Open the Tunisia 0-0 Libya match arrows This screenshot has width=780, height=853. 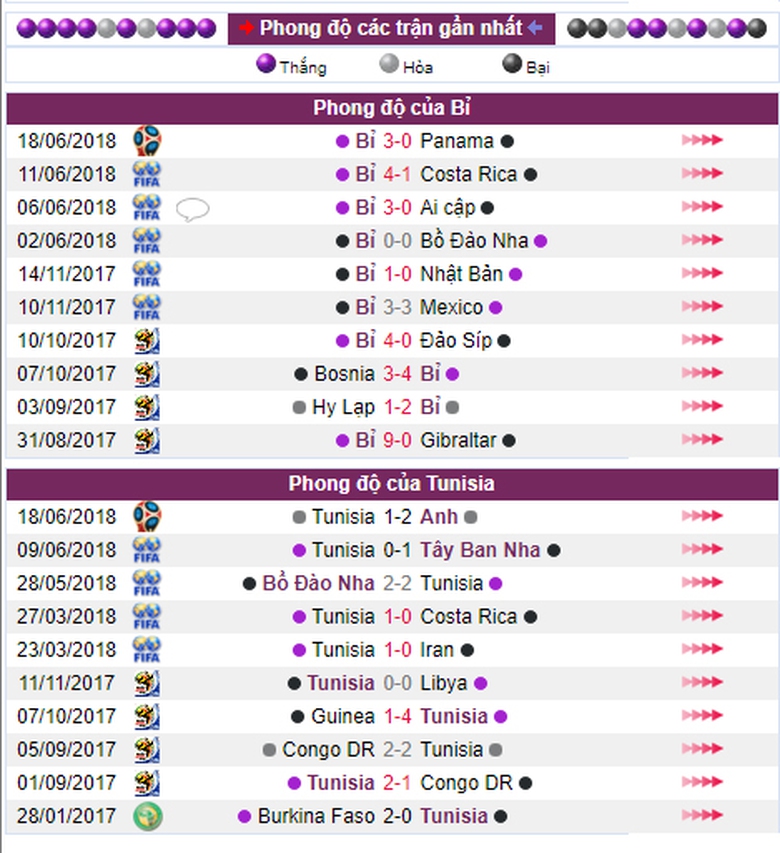[702, 683]
